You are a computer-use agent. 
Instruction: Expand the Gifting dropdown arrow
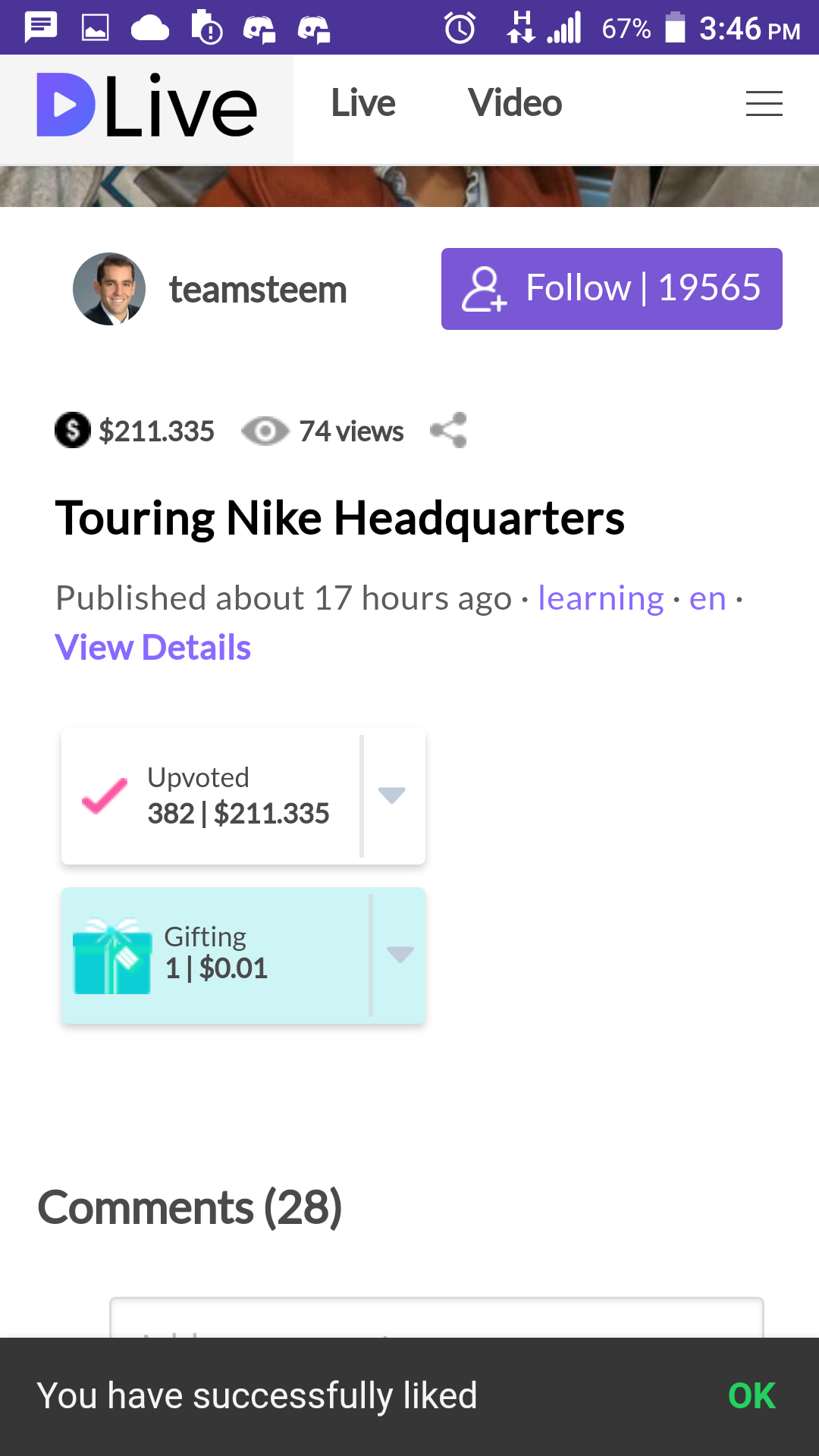click(x=400, y=954)
